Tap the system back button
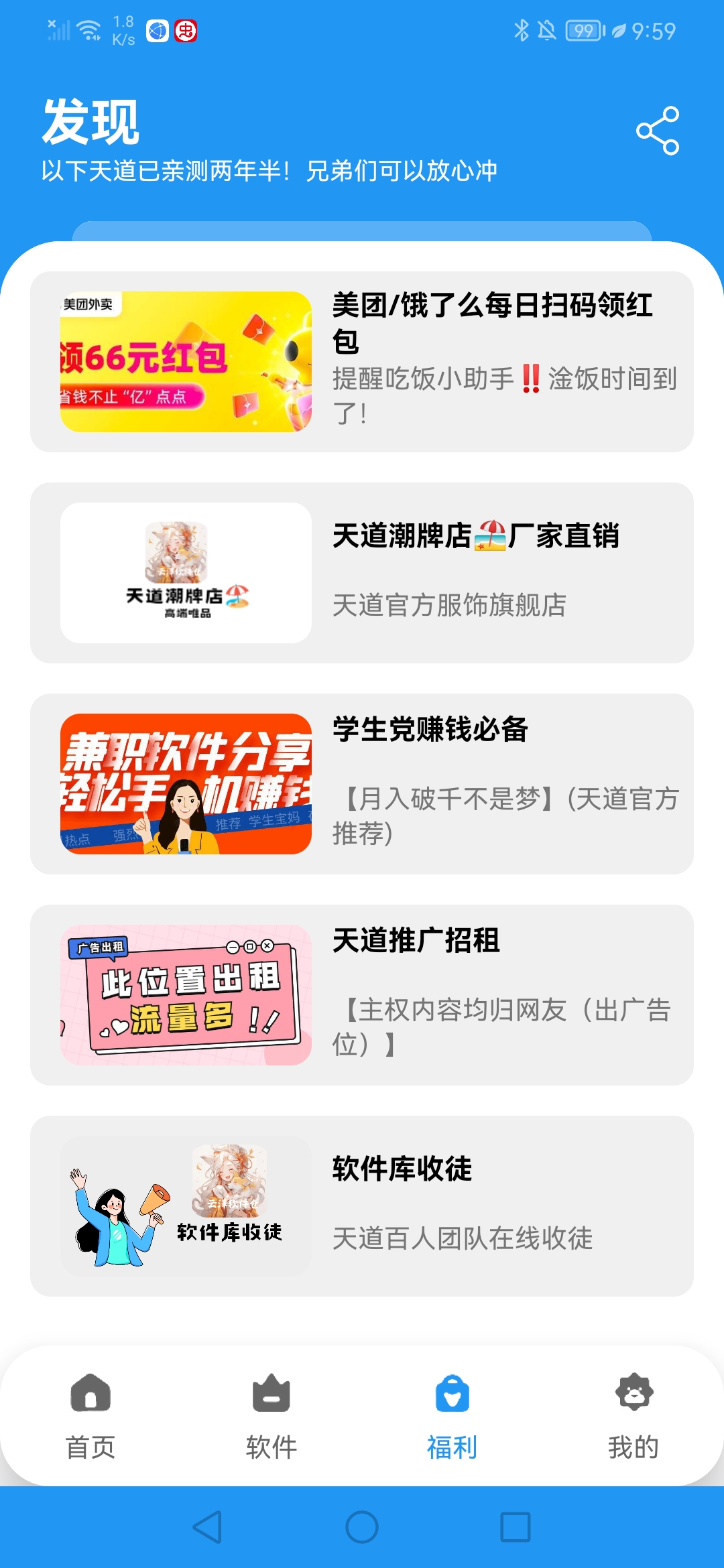 point(208,1528)
